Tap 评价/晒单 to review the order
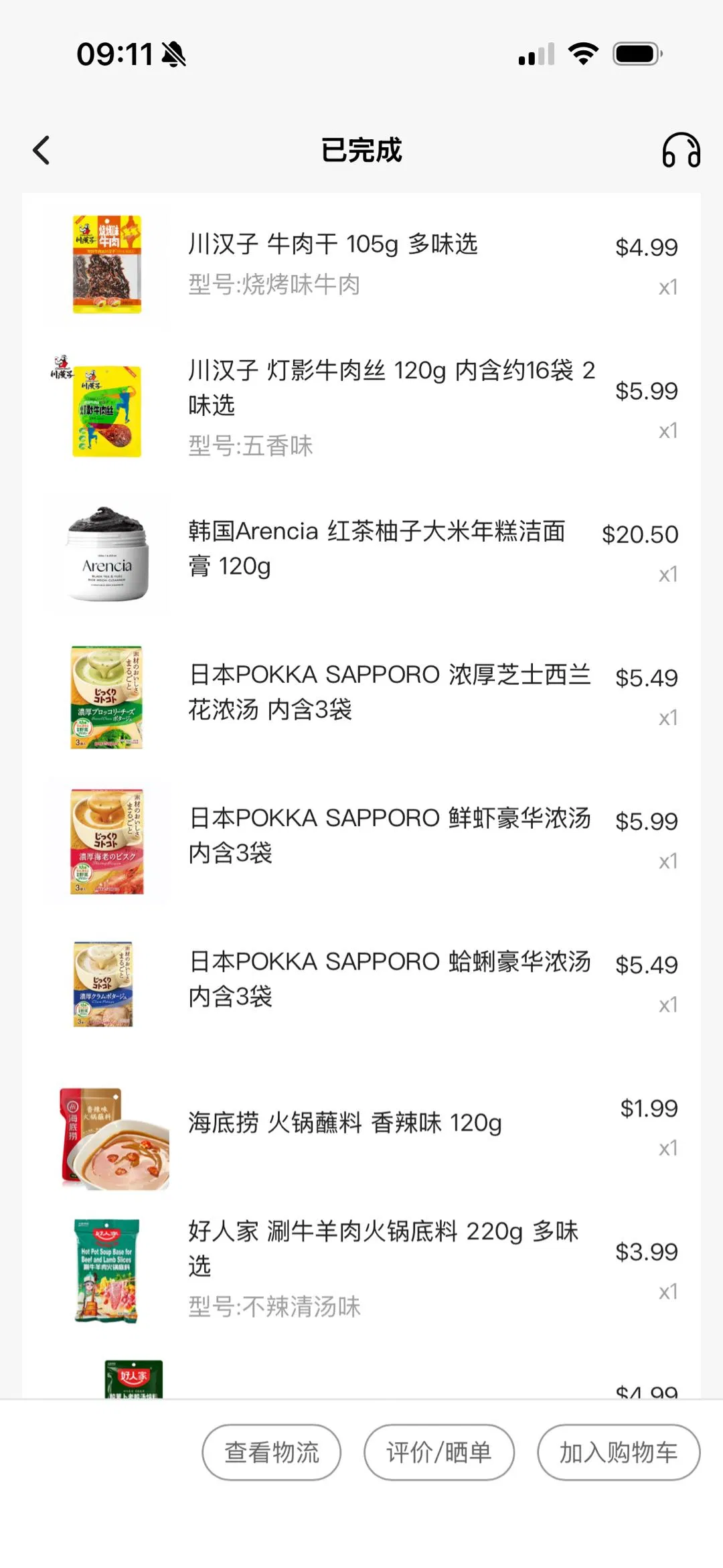 [x=439, y=1452]
